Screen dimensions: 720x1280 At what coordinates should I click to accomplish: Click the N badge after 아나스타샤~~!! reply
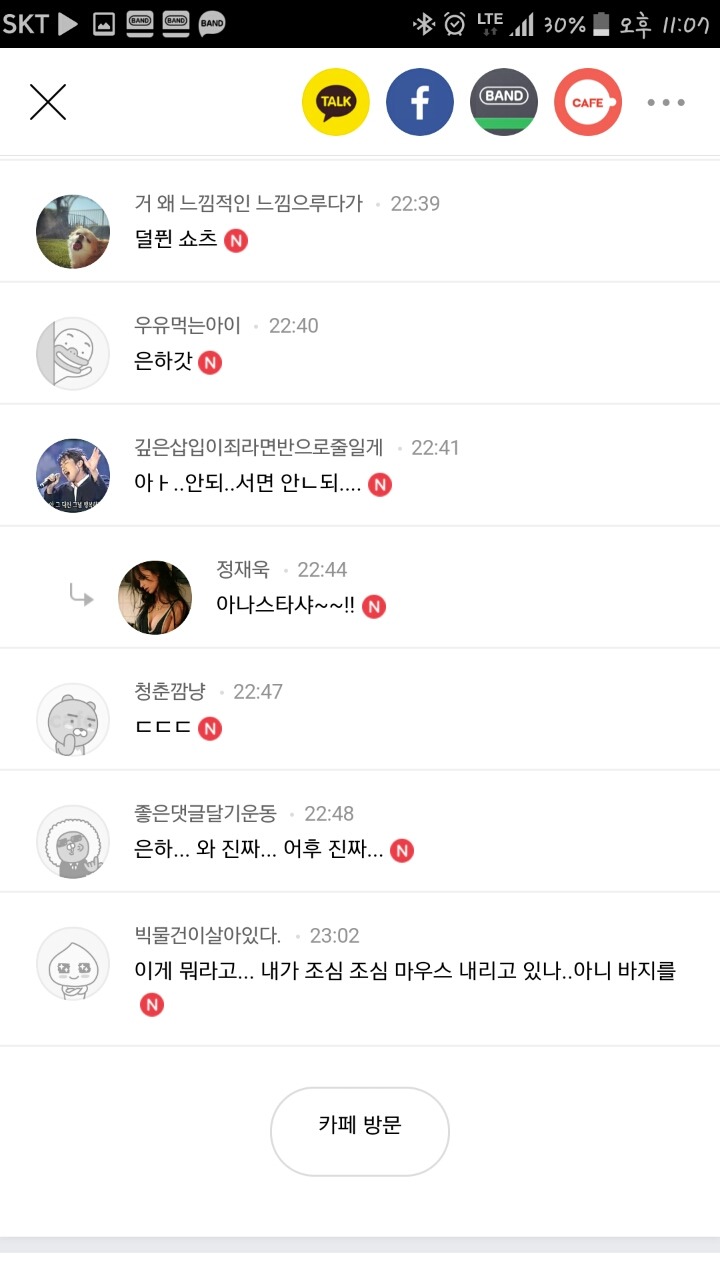[373, 606]
